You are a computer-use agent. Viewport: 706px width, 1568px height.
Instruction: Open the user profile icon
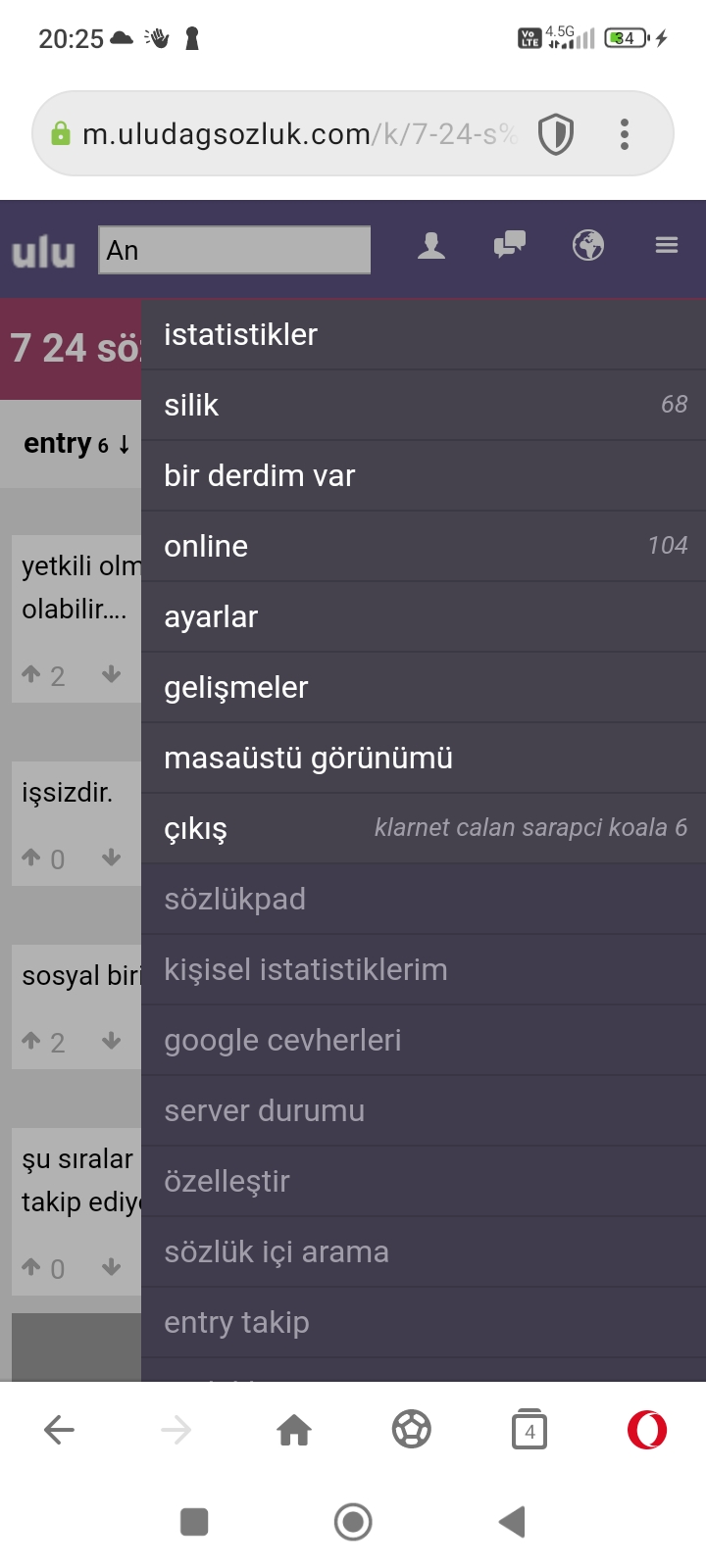[431, 246]
